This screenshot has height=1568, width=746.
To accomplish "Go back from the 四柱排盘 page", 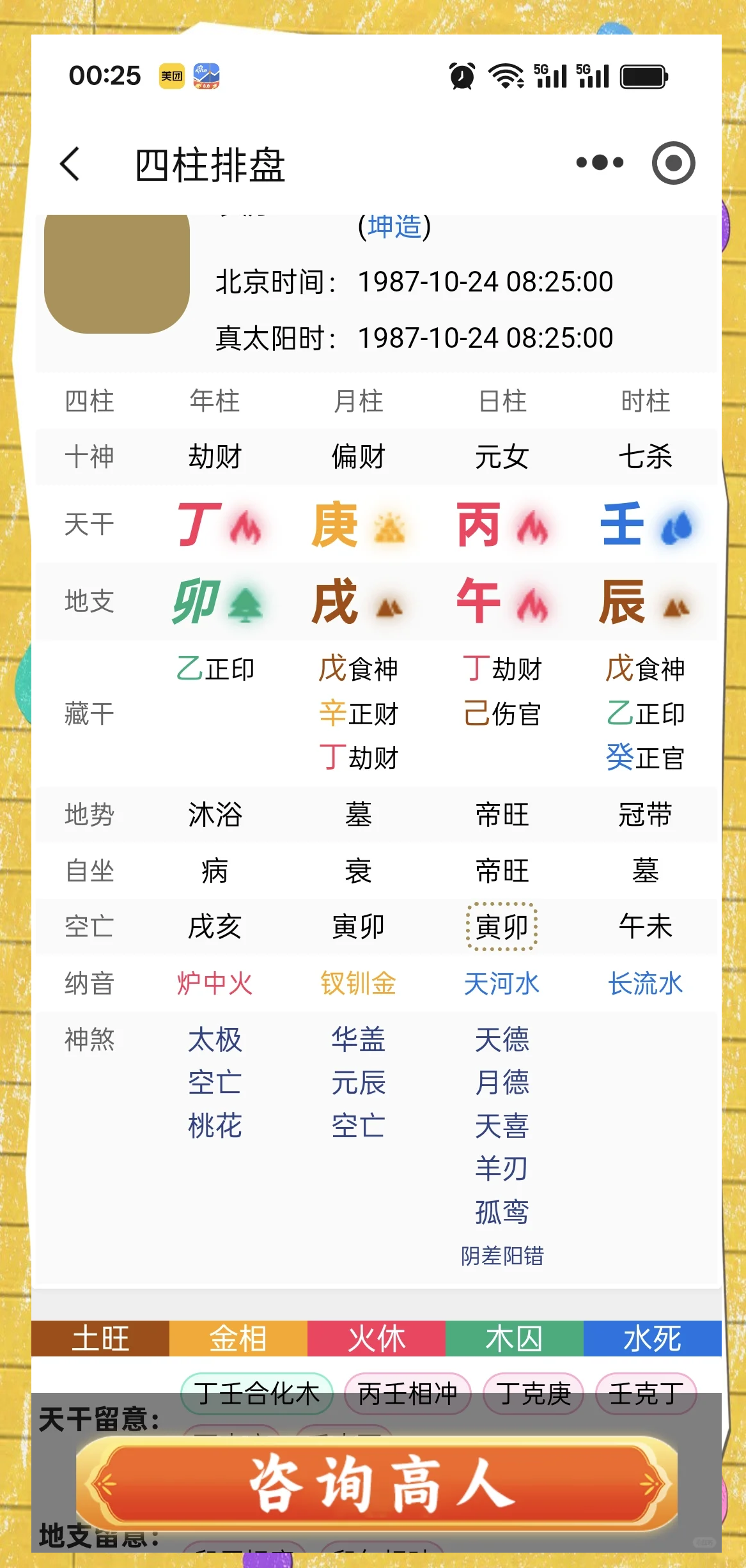I will [70, 164].
